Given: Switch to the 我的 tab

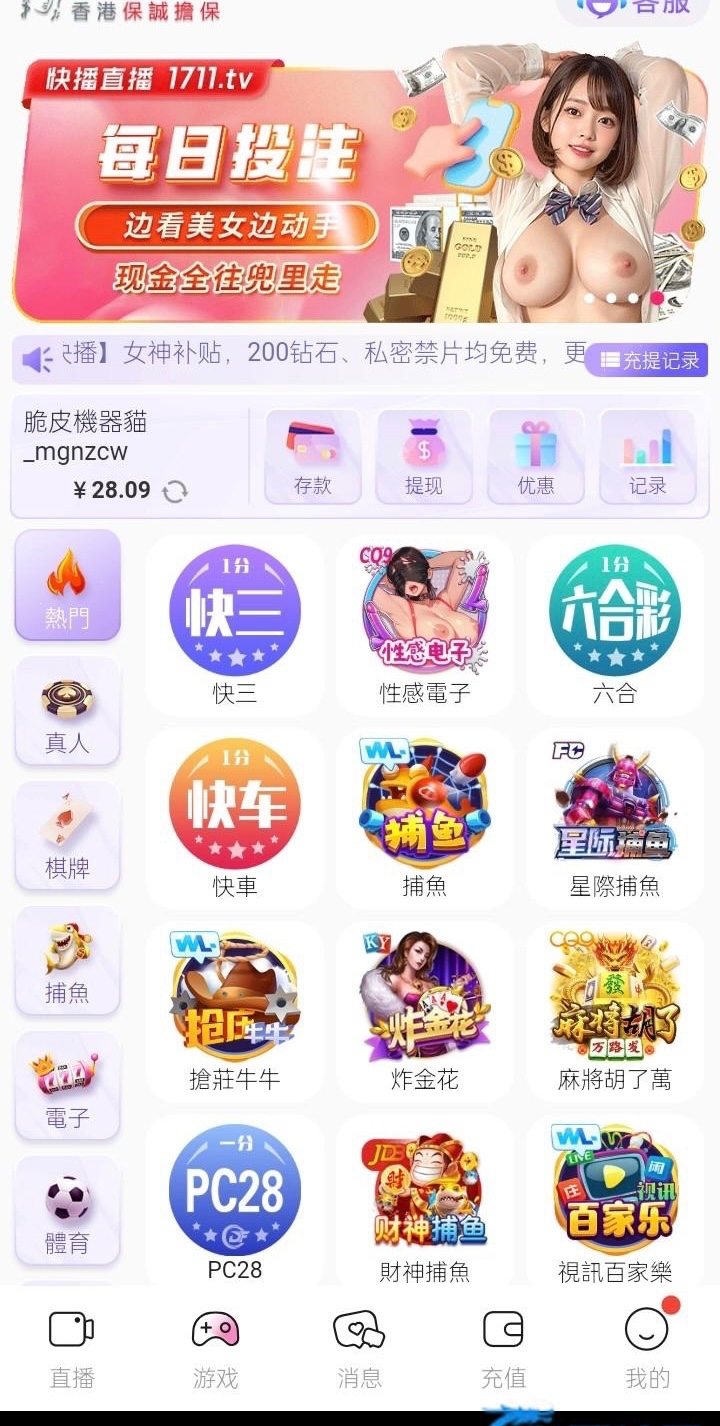Looking at the screenshot, I should coord(647,1350).
